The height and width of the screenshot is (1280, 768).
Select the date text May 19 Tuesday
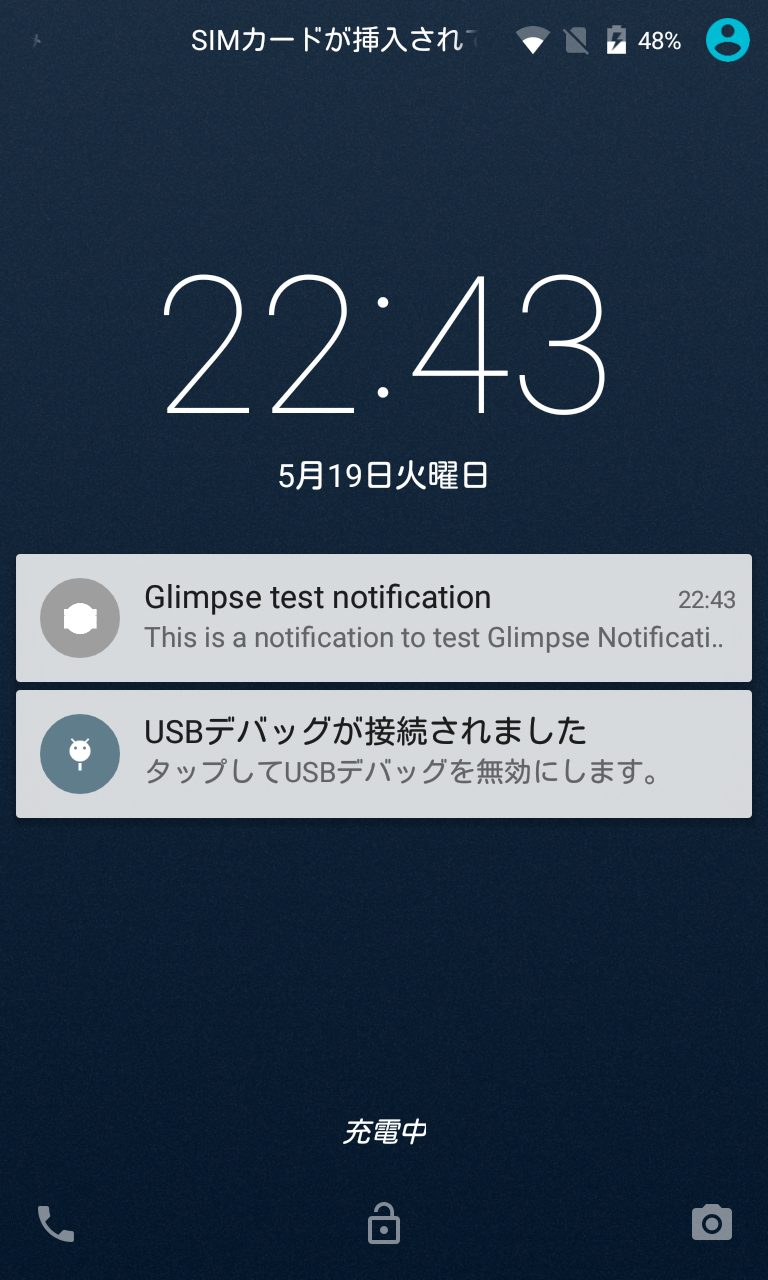pos(384,476)
